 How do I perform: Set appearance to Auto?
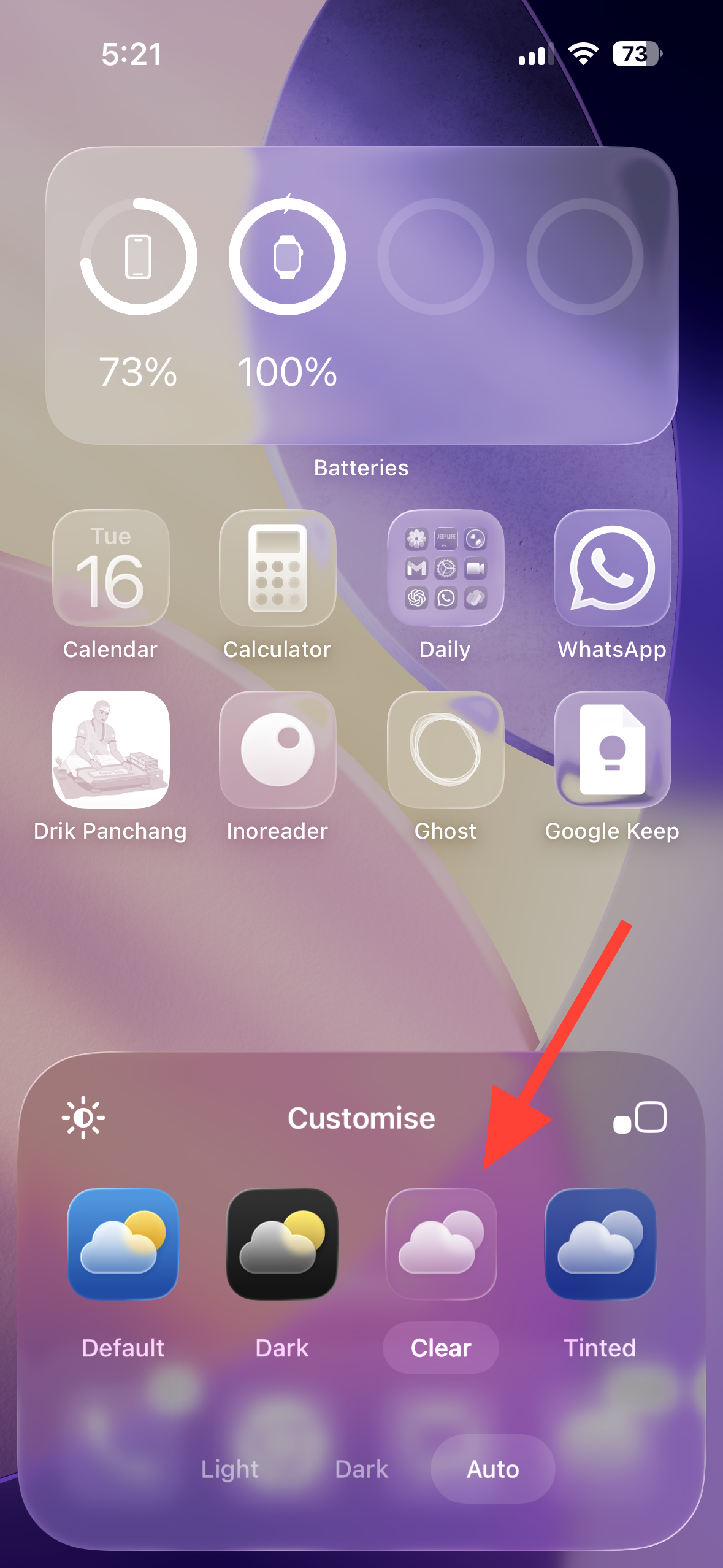pyautogui.click(x=493, y=1469)
